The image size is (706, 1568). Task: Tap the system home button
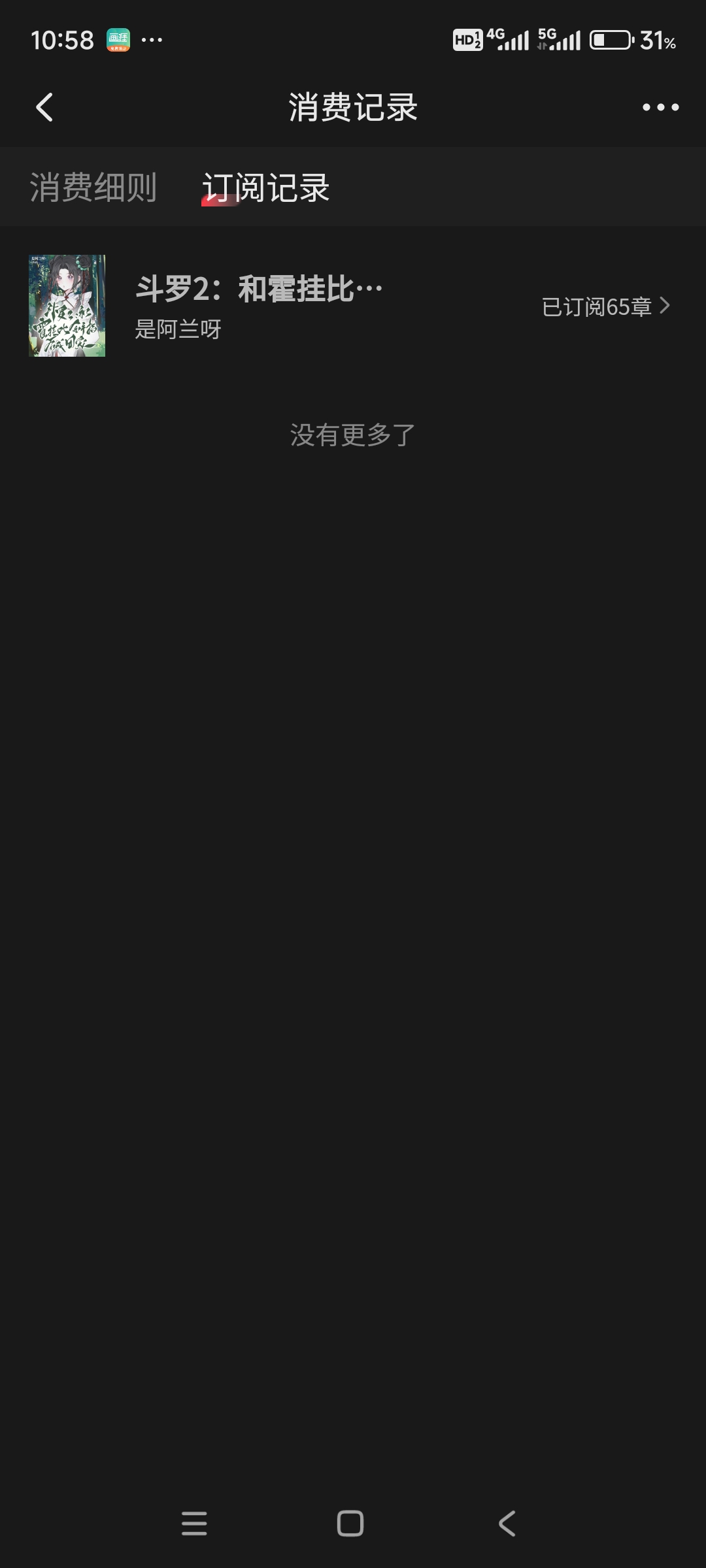coord(350,1524)
